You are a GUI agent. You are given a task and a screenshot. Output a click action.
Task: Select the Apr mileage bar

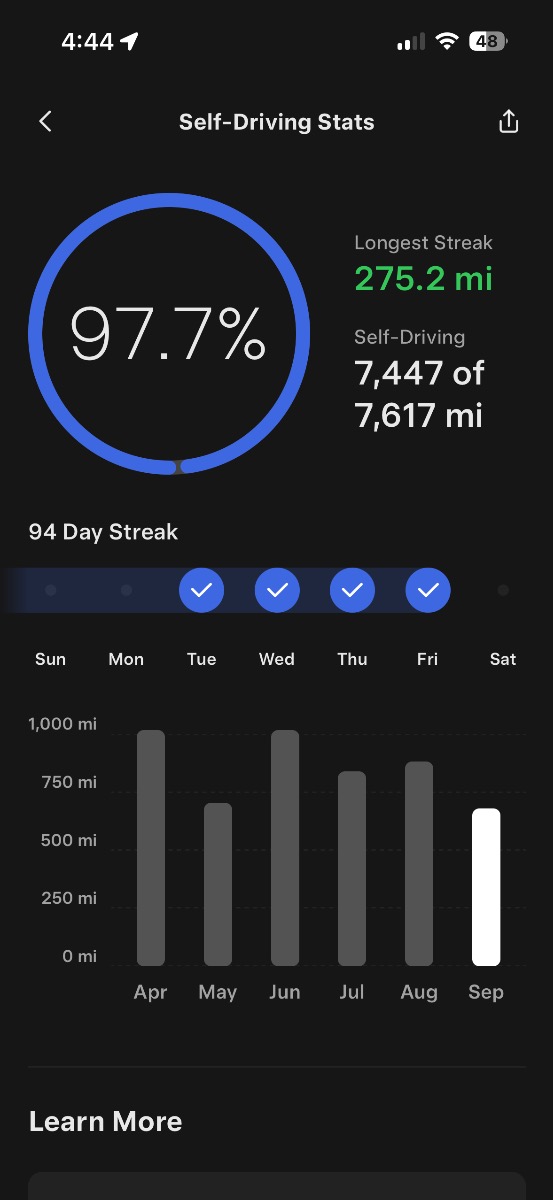151,848
